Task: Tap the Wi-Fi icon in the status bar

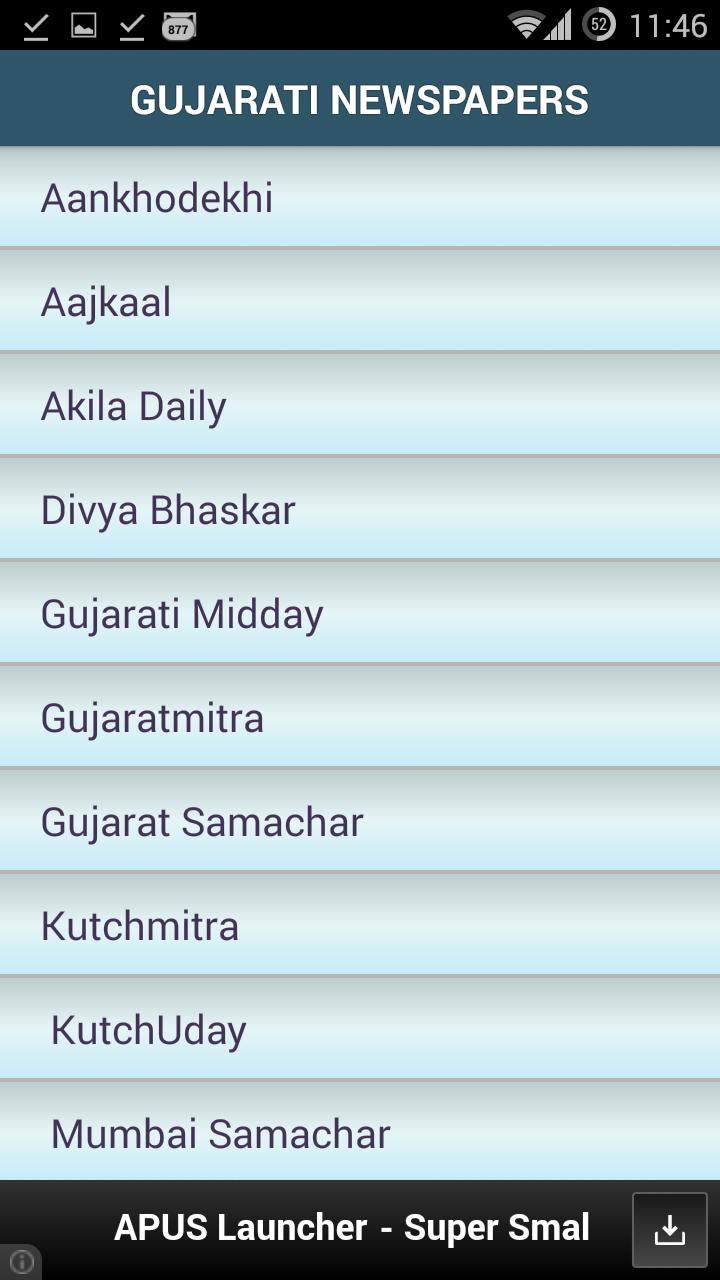Action: tap(524, 25)
